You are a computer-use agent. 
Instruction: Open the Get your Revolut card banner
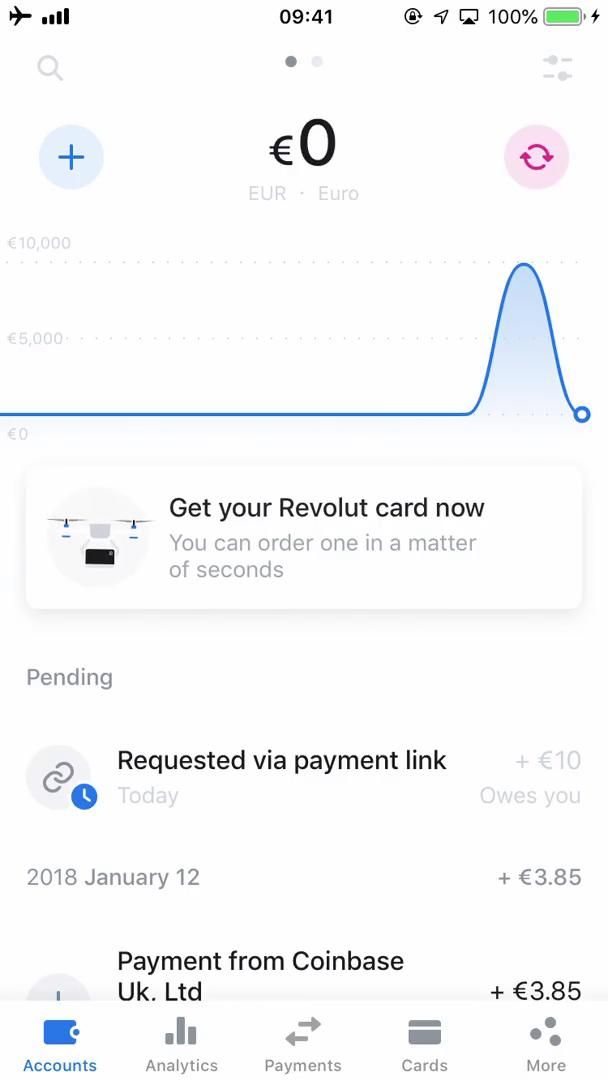point(304,538)
